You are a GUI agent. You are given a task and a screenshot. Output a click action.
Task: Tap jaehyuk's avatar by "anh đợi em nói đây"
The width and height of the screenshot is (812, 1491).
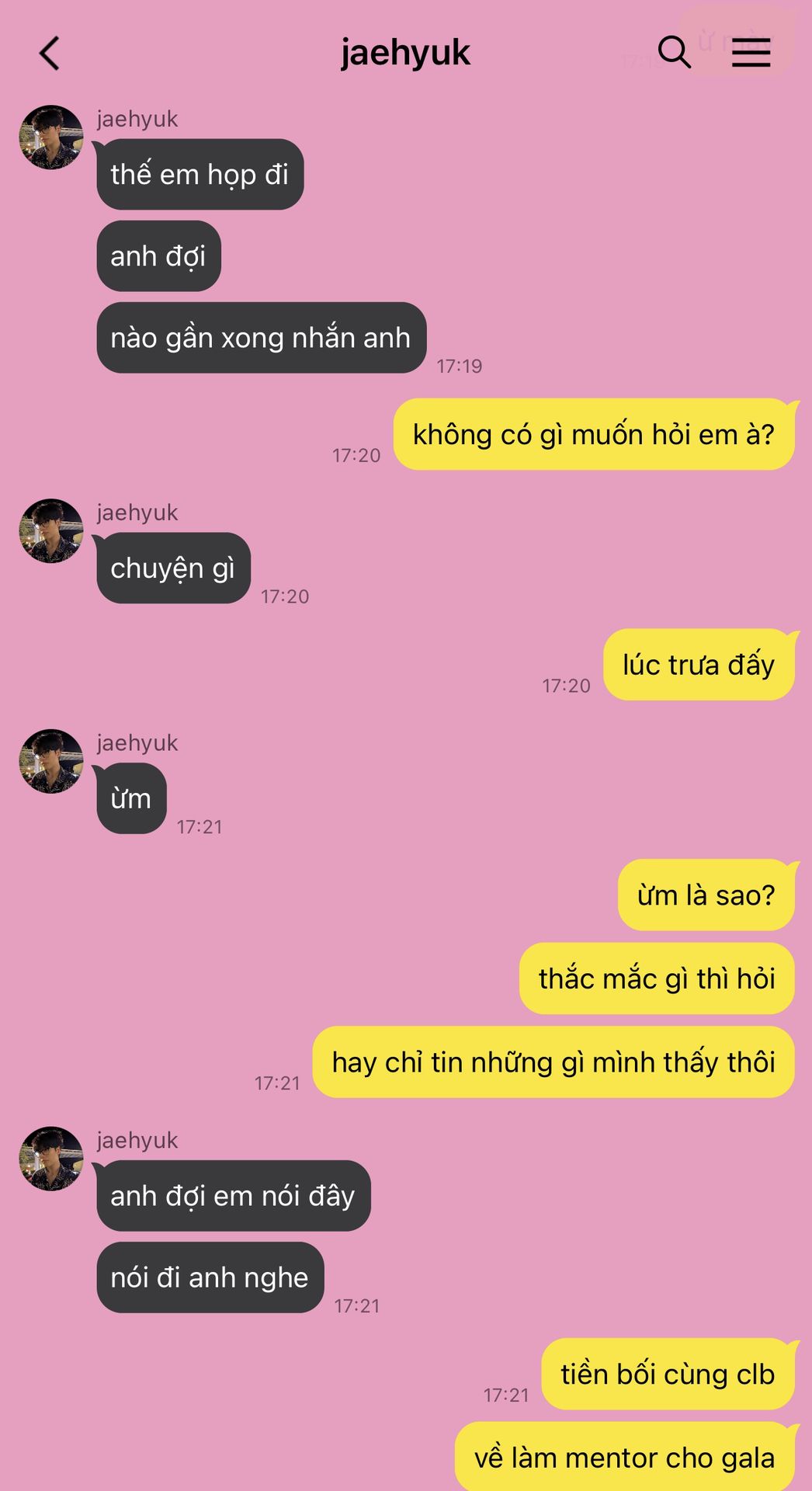[51, 1159]
